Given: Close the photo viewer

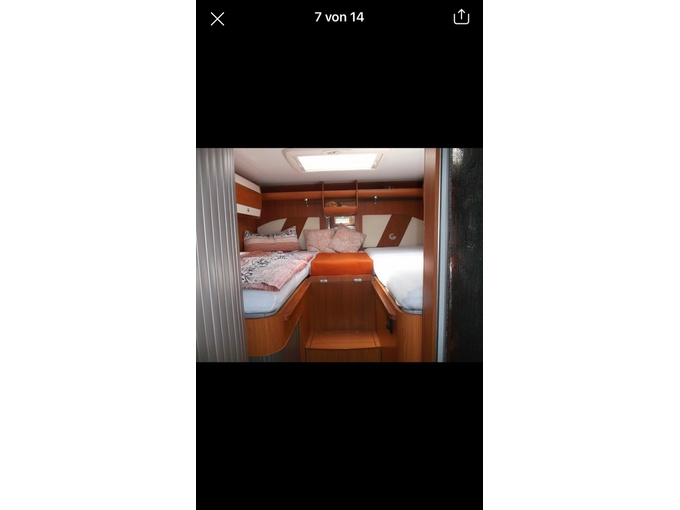Looking at the screenshot, I should click(217, 18).
